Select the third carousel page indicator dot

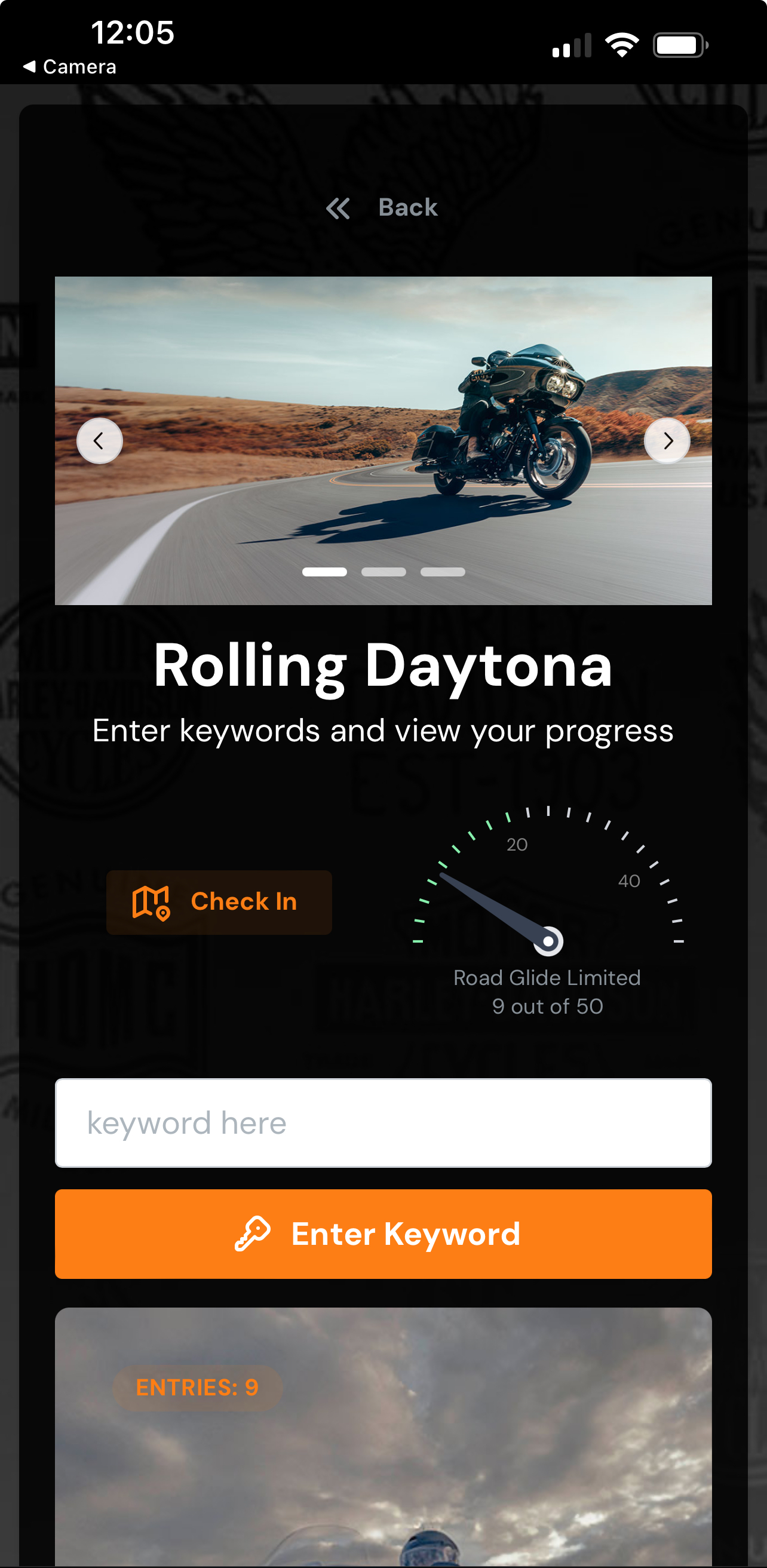[443, 572]
